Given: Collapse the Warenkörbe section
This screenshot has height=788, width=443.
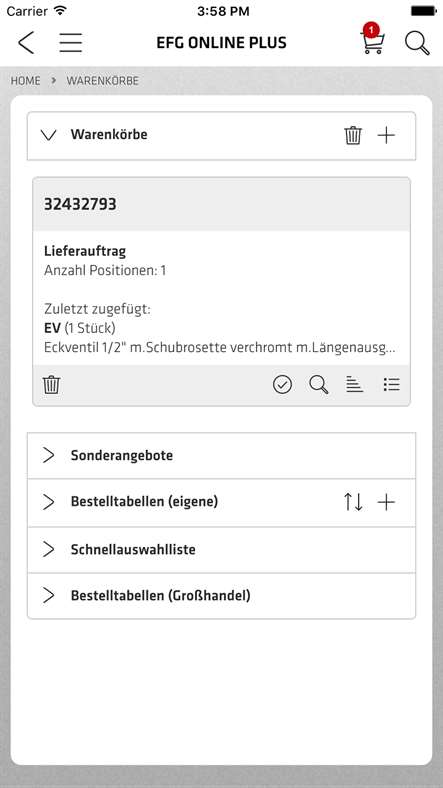Looking at the screenshot, I should (x=49, y=135).
